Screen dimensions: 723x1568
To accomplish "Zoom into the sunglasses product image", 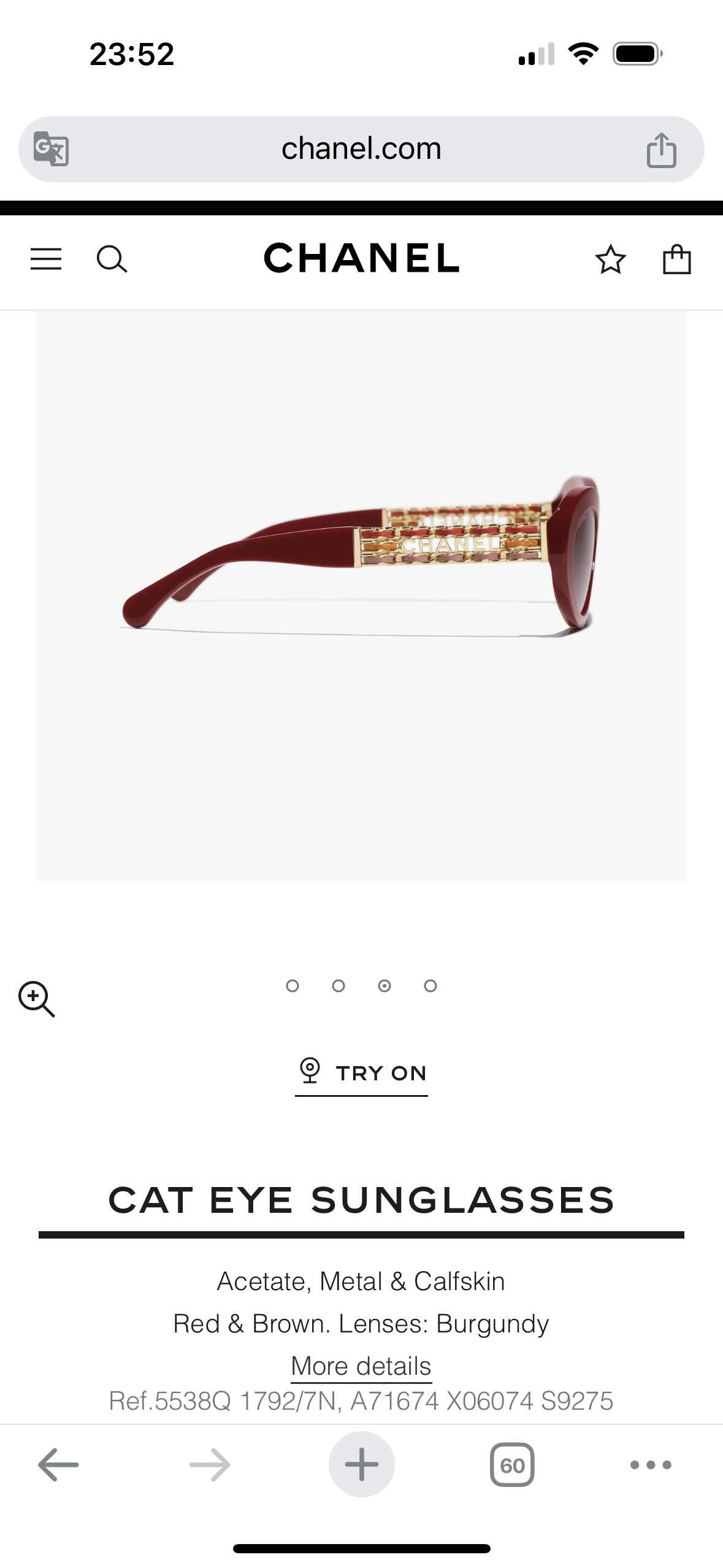I will point(37,999).
